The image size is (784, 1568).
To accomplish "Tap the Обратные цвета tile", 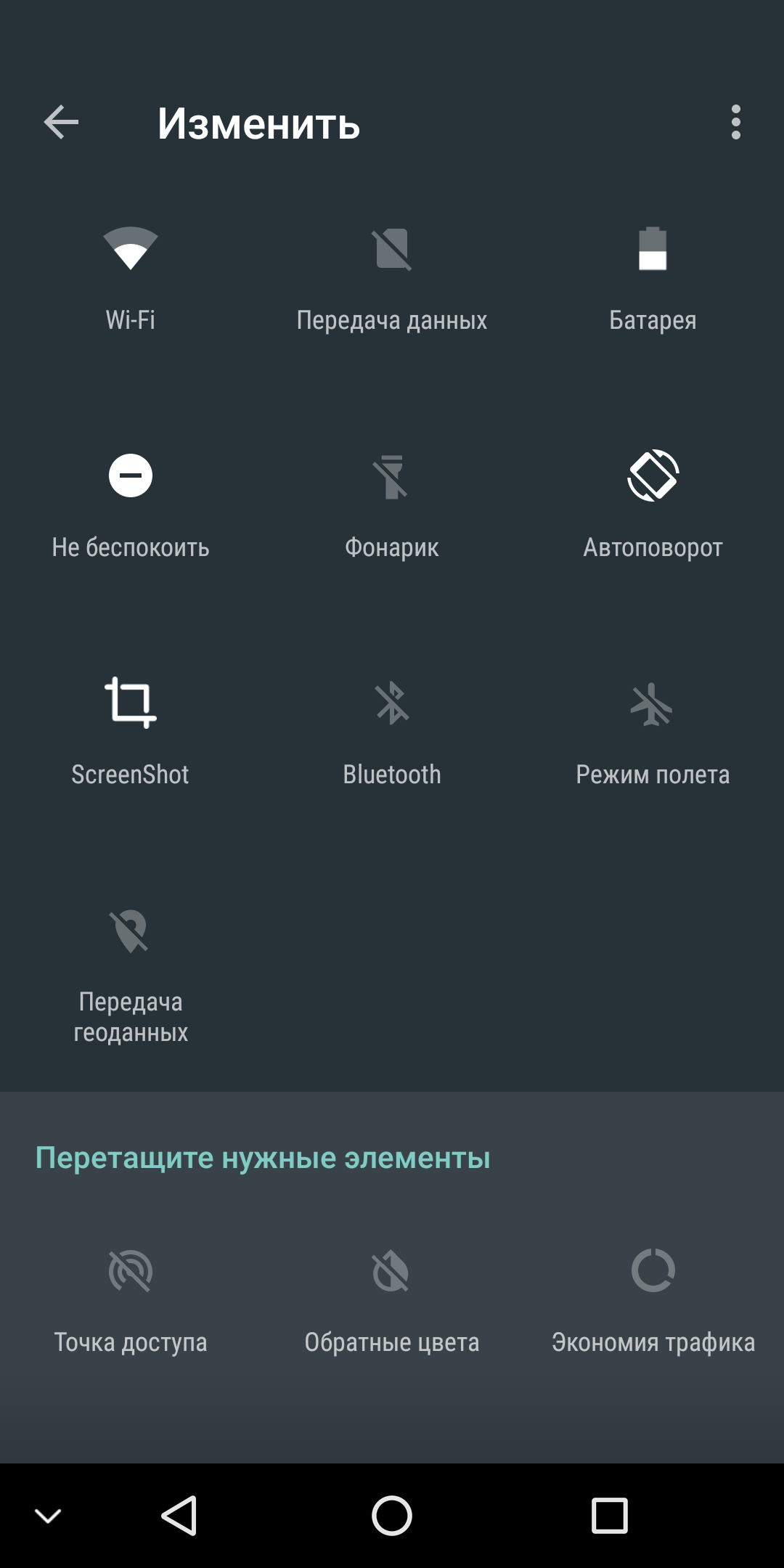I will [392, 1303].
